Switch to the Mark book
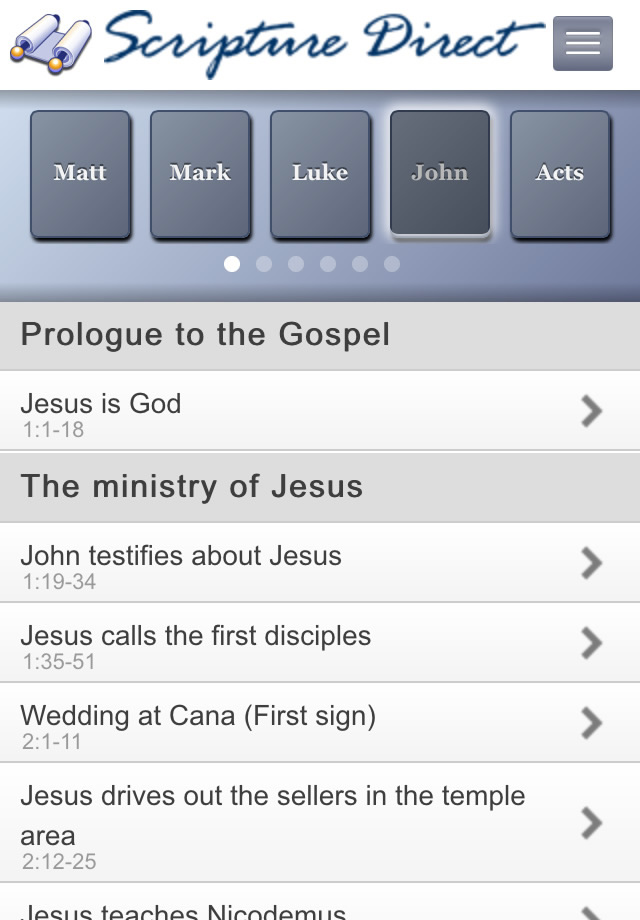Image resolution: width=640 pixels, height=920 pixels. pyautogui.click(x=200, y=174)
